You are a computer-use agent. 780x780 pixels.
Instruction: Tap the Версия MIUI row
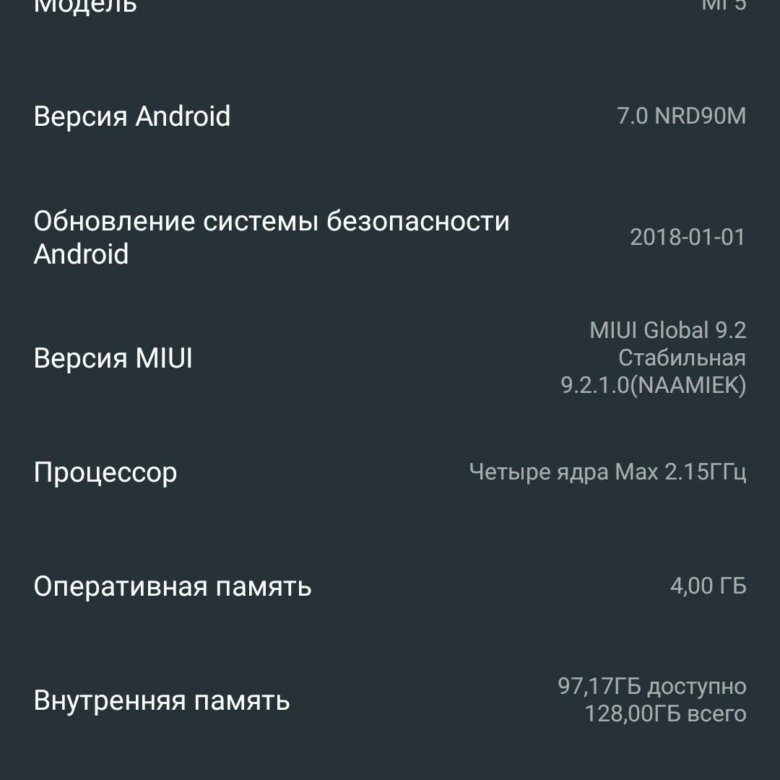click(x=390, y=358)
